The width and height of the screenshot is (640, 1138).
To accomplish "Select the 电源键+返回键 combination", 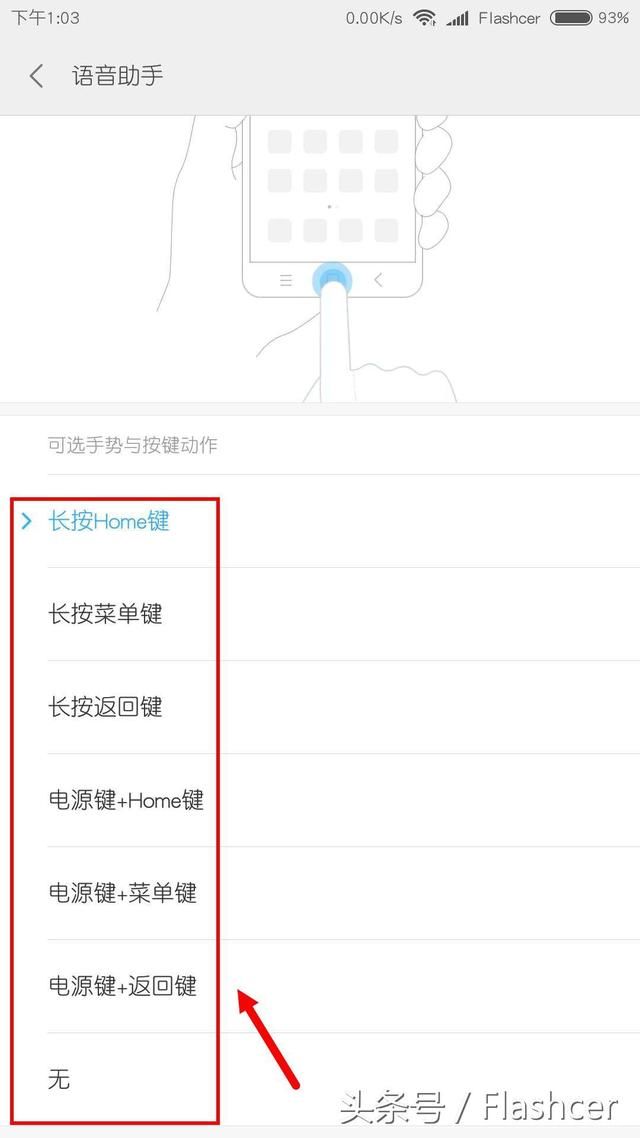I will point(122,986).
